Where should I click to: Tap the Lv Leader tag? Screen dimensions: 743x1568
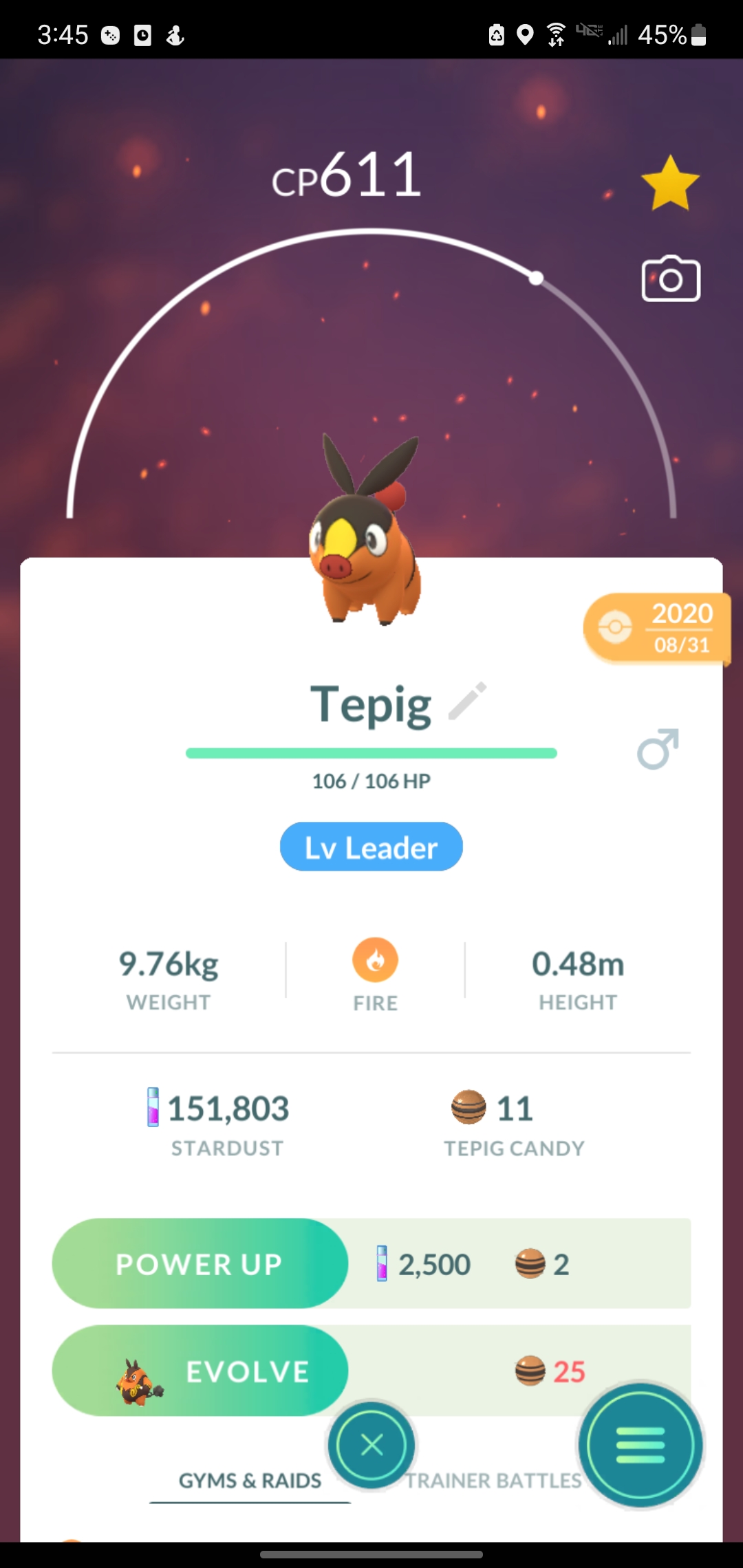371,847
